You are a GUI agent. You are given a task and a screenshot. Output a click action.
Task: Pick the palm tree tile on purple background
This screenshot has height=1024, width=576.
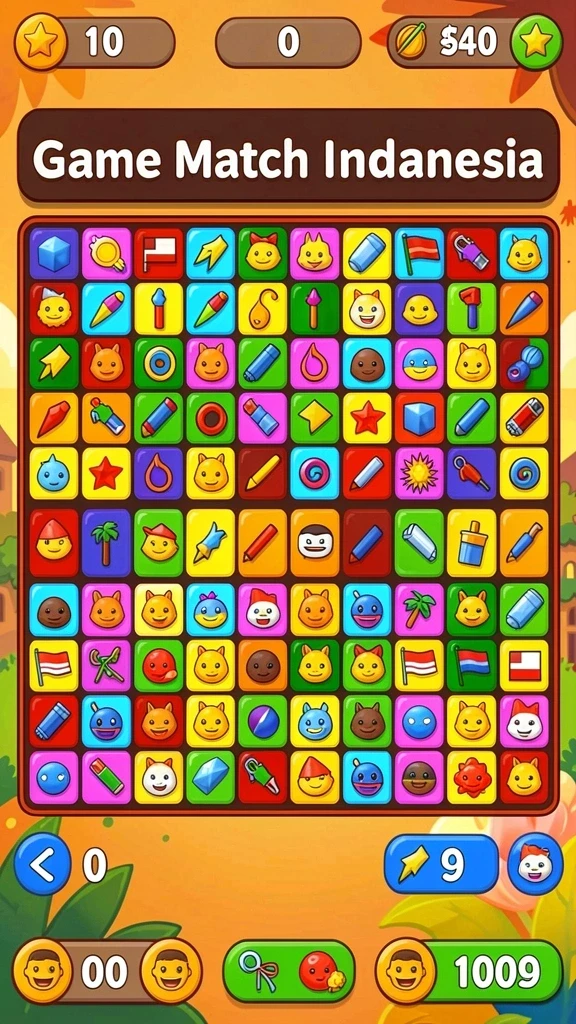point(106,543)
